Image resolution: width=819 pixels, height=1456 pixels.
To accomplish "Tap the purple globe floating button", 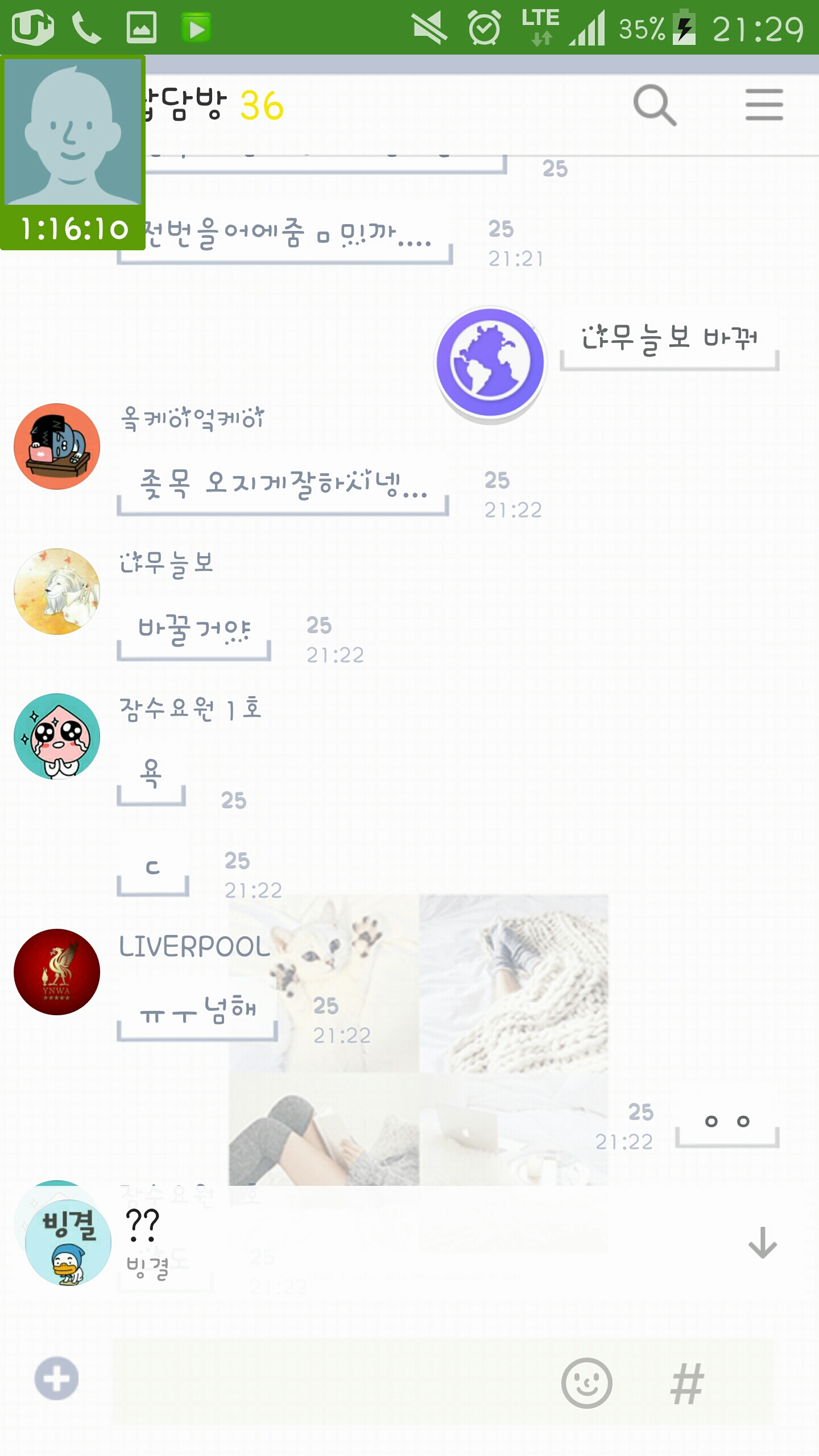I will [x=490, y=362].
